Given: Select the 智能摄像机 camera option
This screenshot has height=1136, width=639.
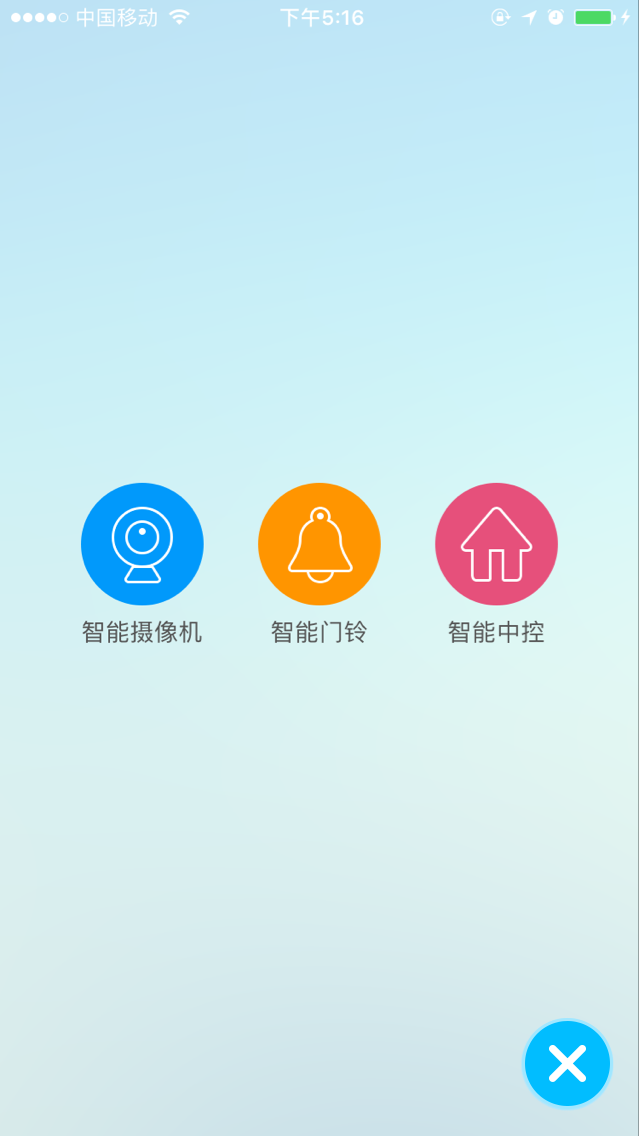Looking at the screenshot, I should (142, 544).
